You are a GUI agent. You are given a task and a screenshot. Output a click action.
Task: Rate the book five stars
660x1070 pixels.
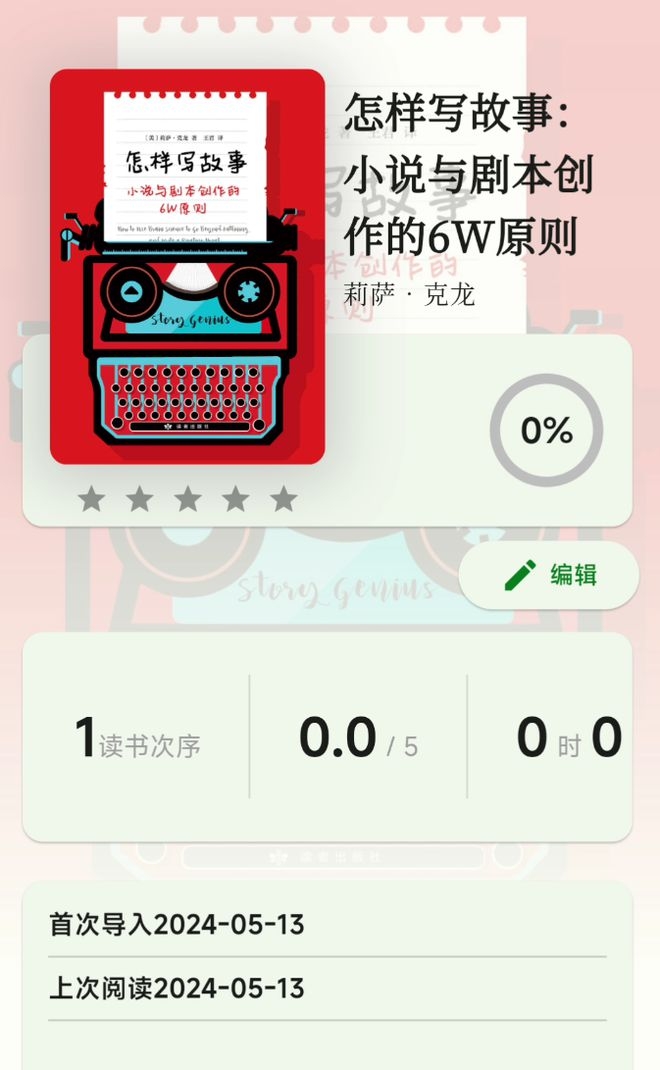click(x=284, y=499)
